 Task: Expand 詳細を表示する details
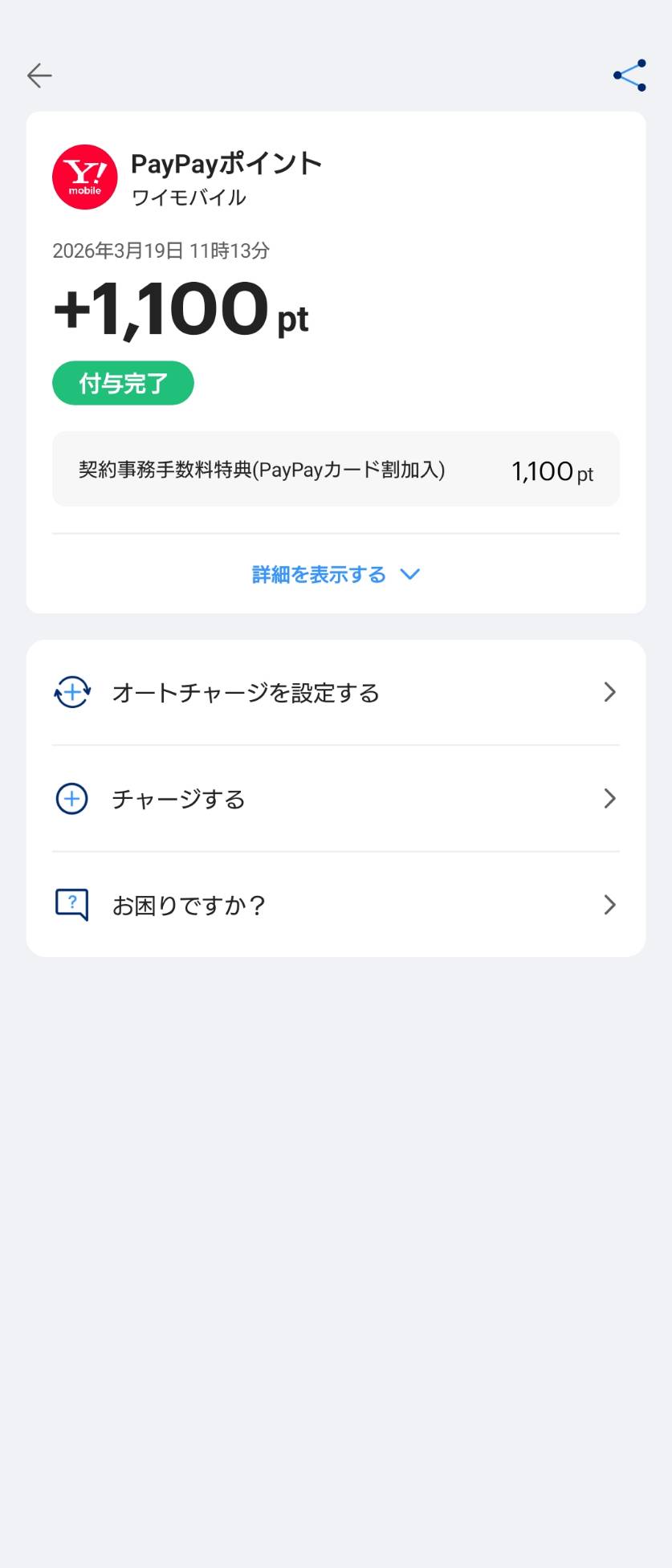click(336, 575)
